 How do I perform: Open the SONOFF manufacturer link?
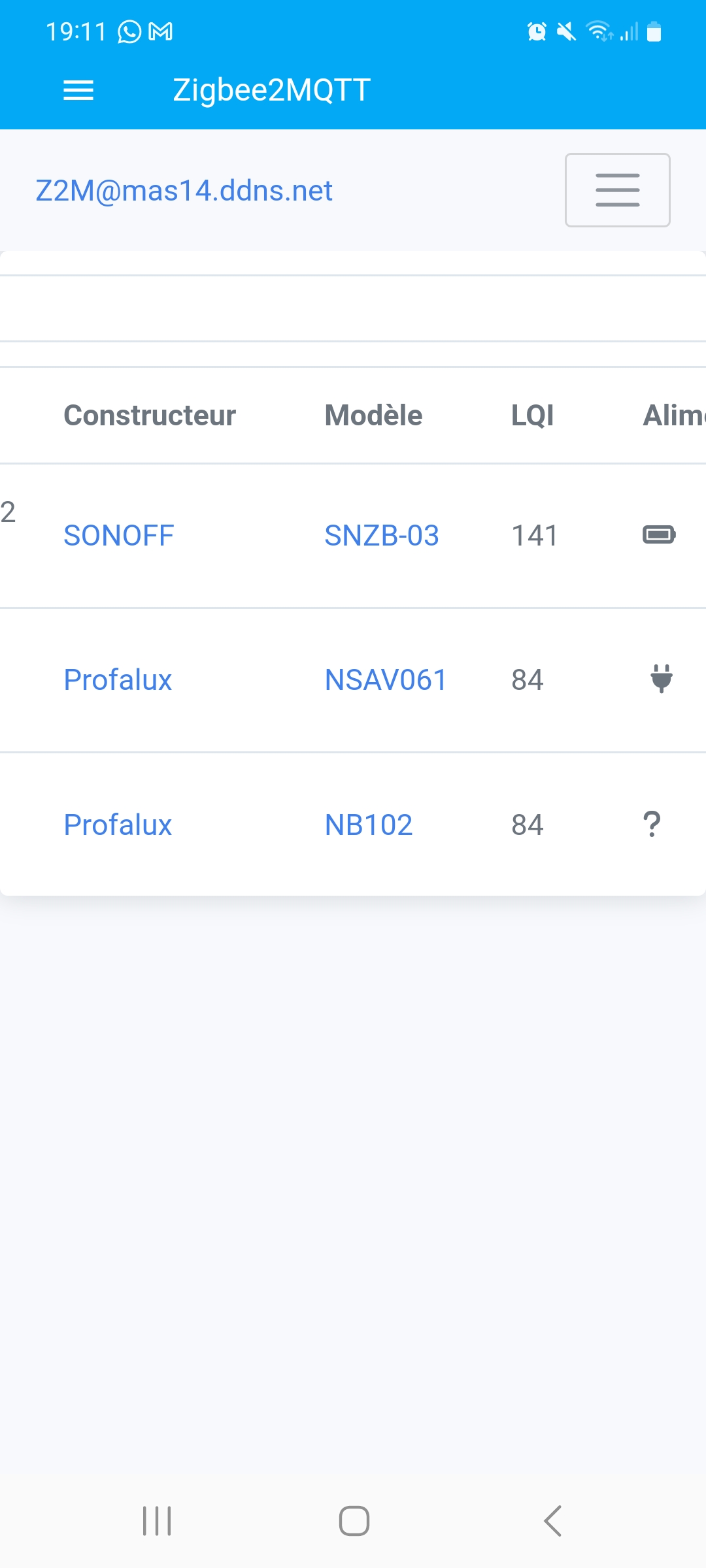pyautogui.click(x=119, y=536)
